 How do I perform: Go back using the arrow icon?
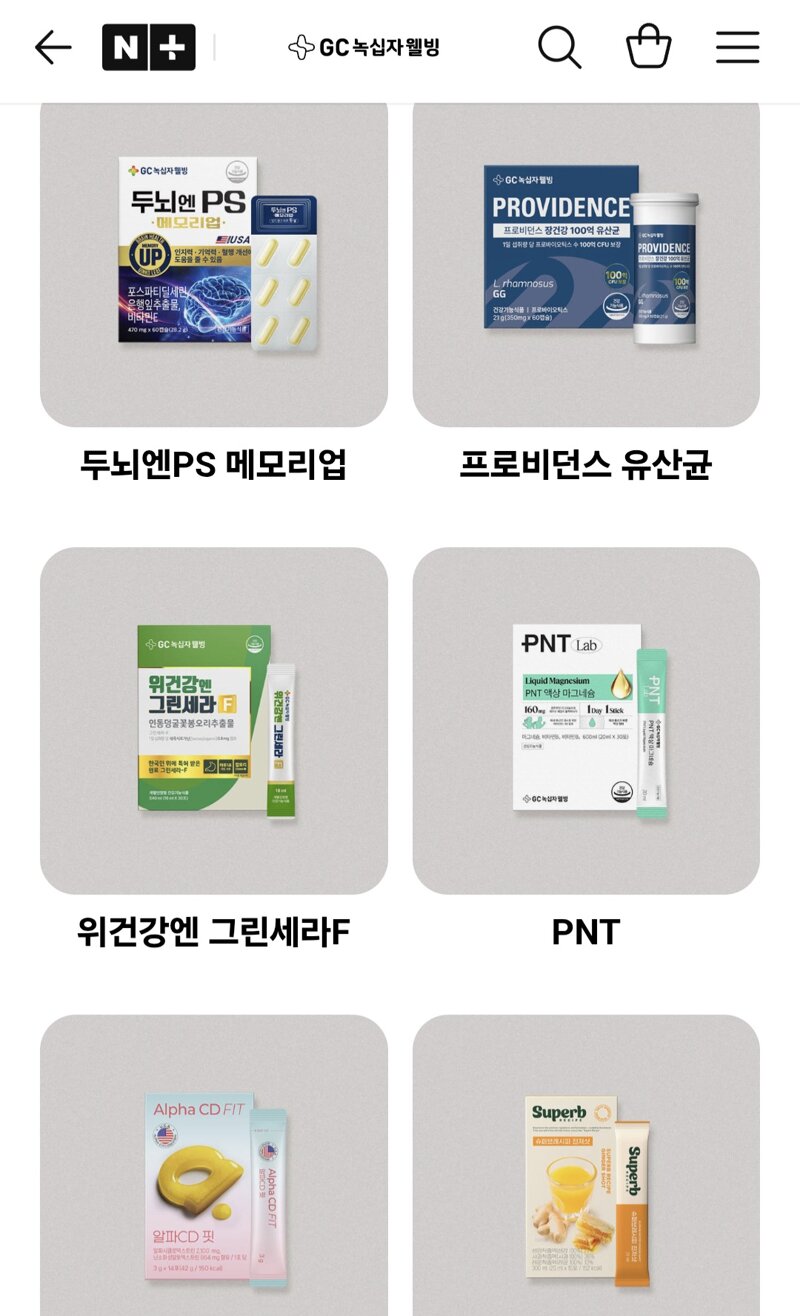click(53, 47)
